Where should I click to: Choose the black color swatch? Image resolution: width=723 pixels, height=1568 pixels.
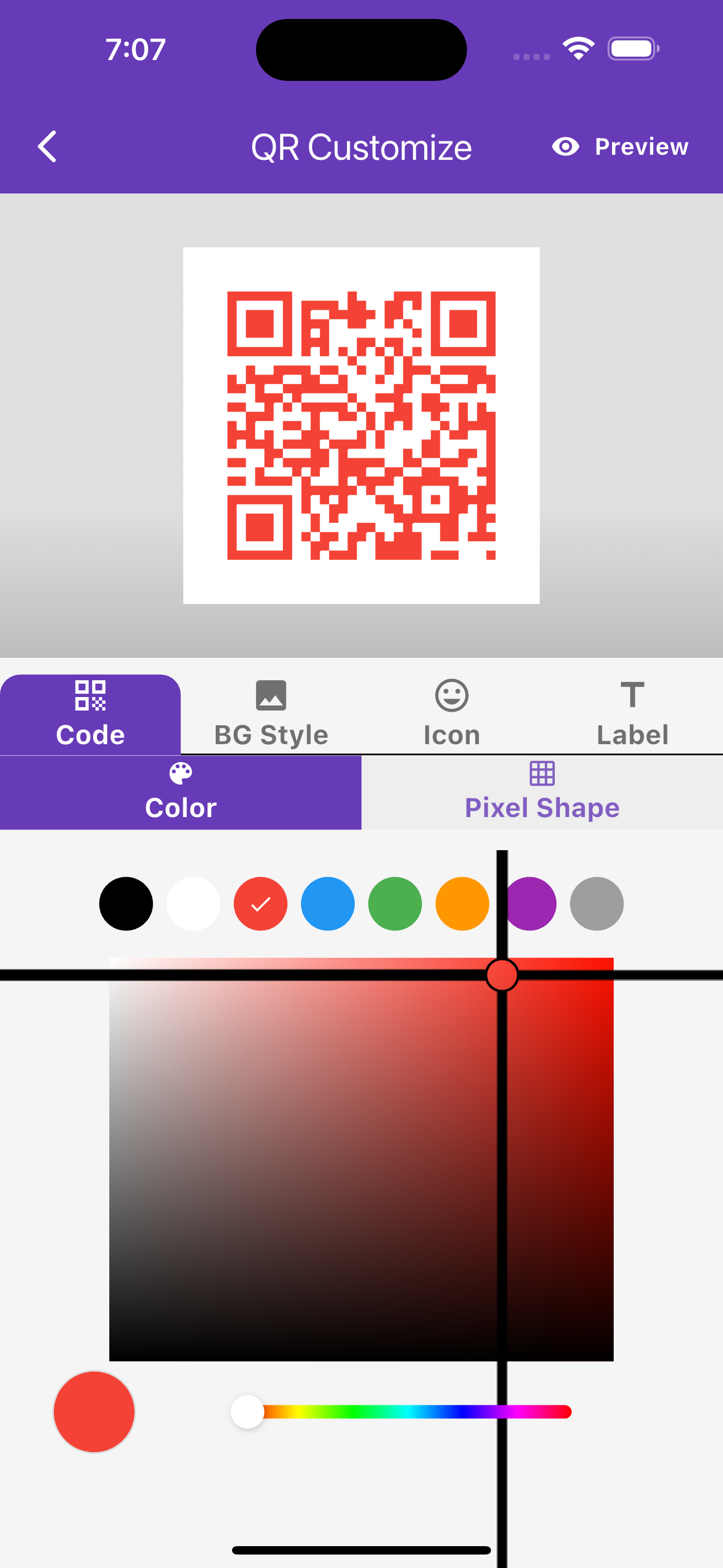[126, 904]
